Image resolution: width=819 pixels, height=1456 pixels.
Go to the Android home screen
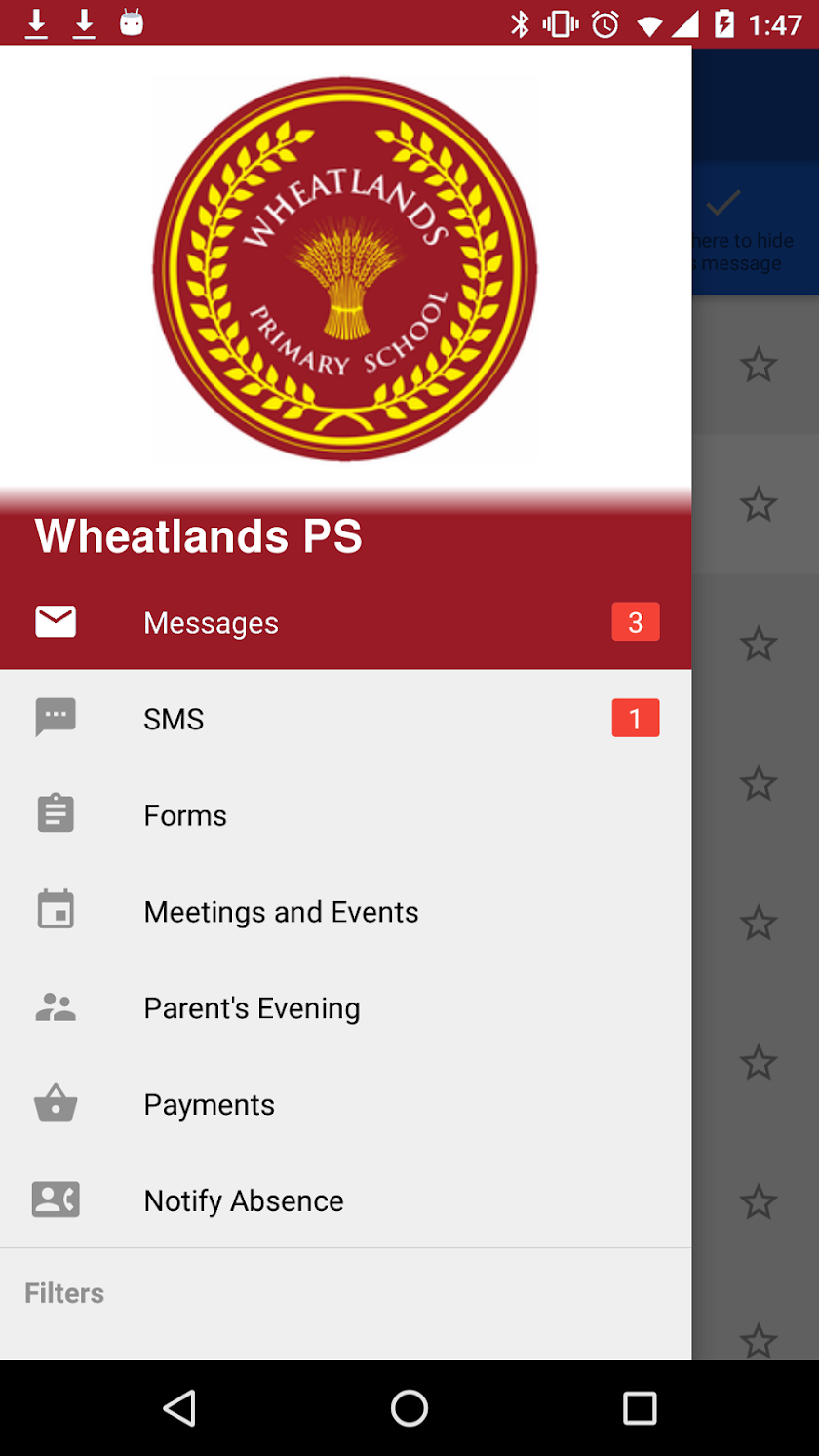click(409, 1407)
